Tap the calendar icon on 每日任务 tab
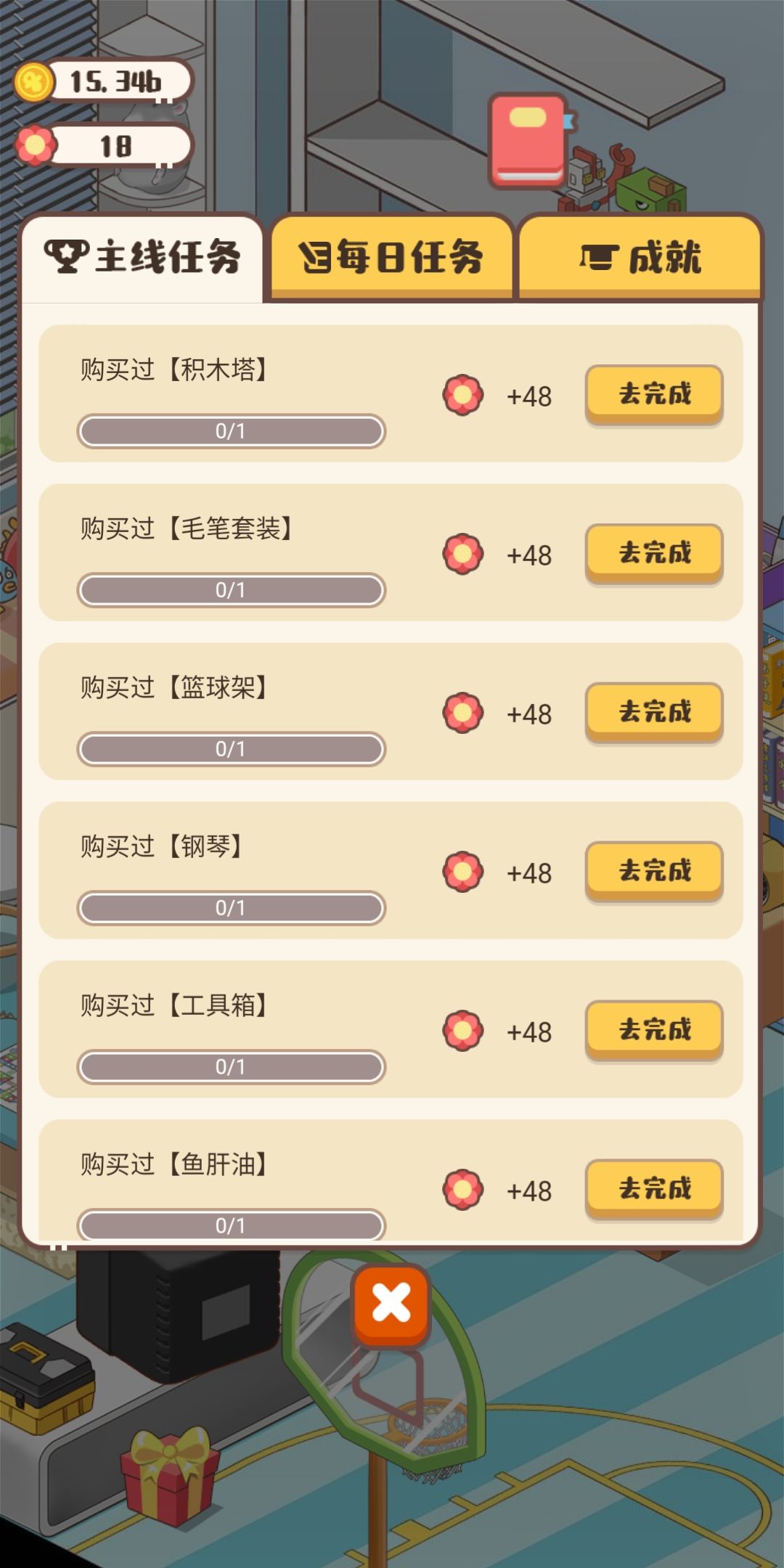The width and height of the screenshot is (784, 1568). coord(317,256)
